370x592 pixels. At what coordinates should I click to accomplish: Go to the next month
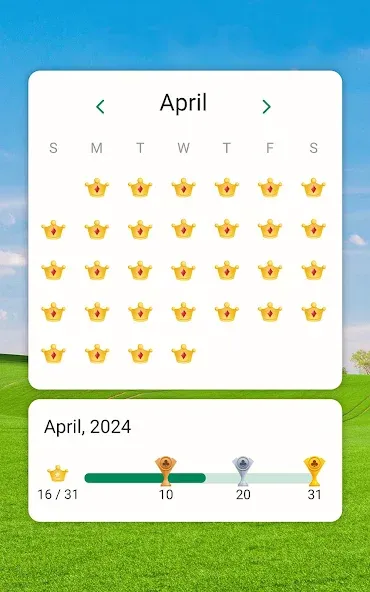click(x=267, y=107)
